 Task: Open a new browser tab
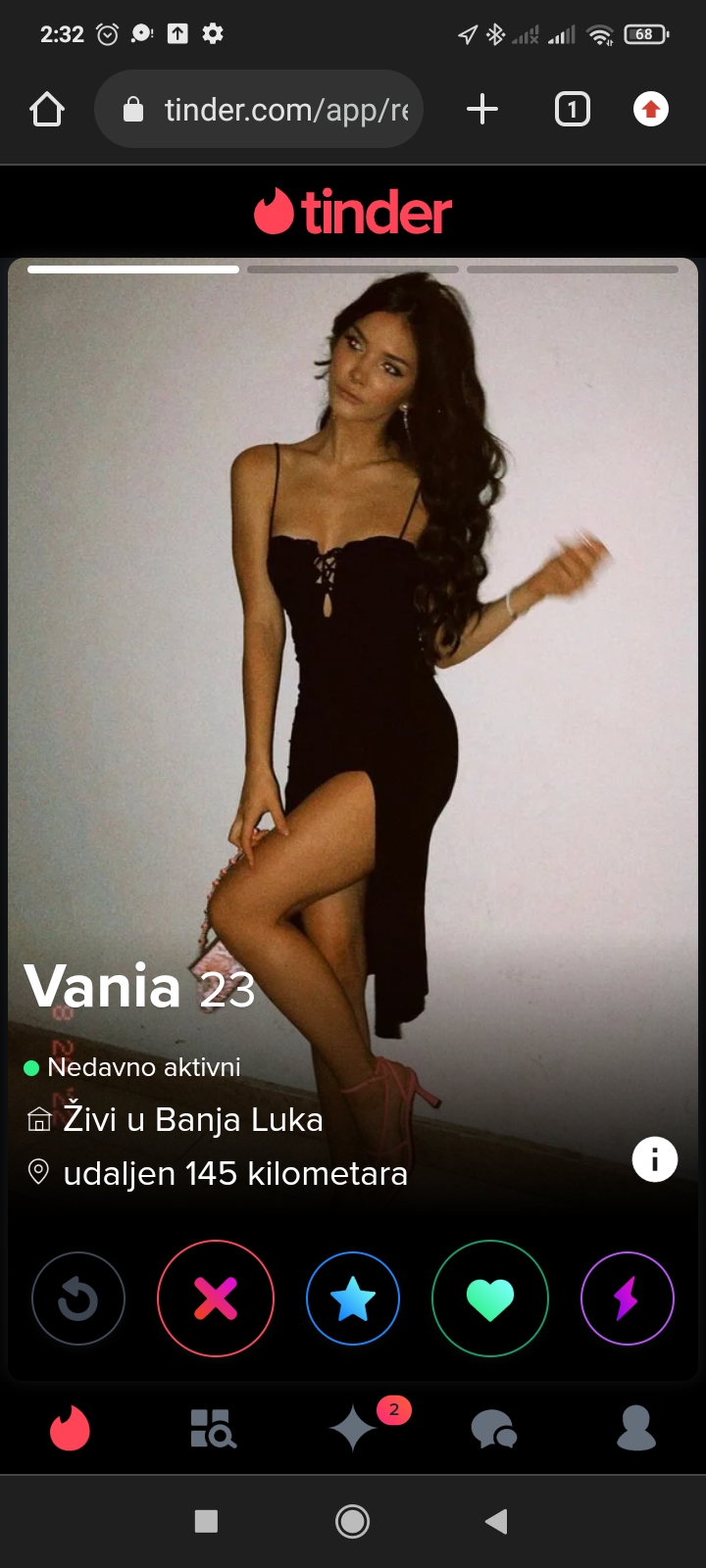(481, 109)
